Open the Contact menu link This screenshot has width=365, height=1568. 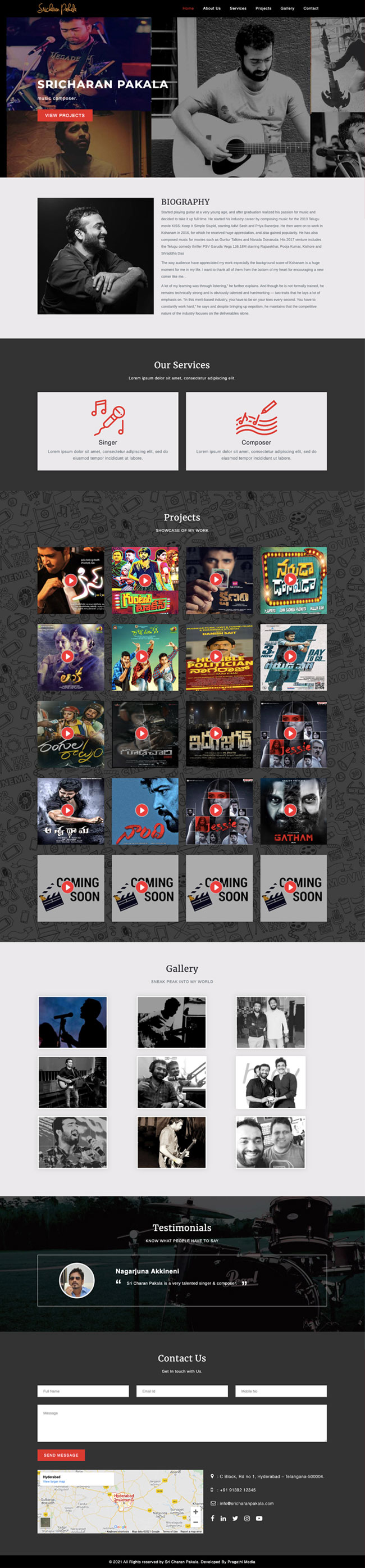pyautogui.click(x=311, y=8)
